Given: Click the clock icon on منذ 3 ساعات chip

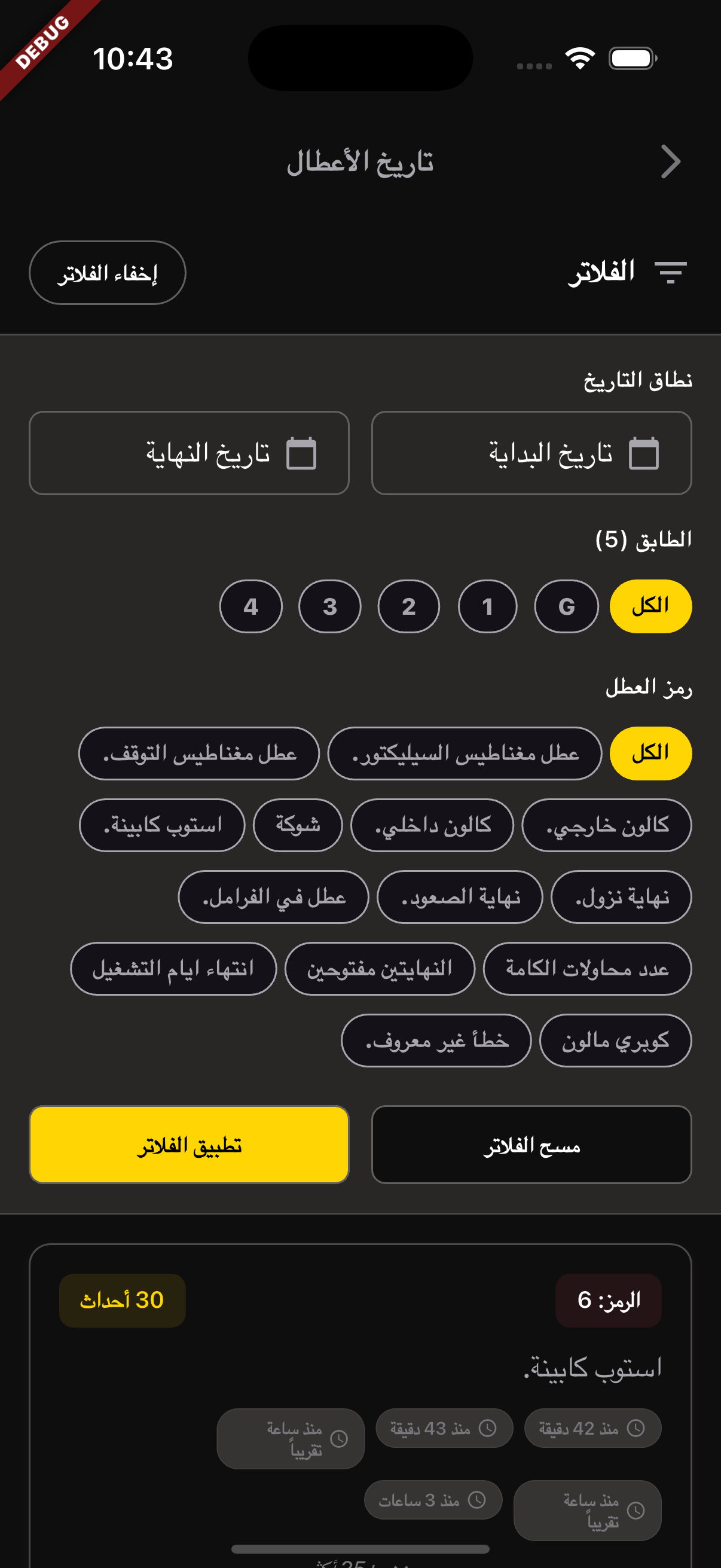Looking at the screenshot, I should click(x=478, y=1499).
